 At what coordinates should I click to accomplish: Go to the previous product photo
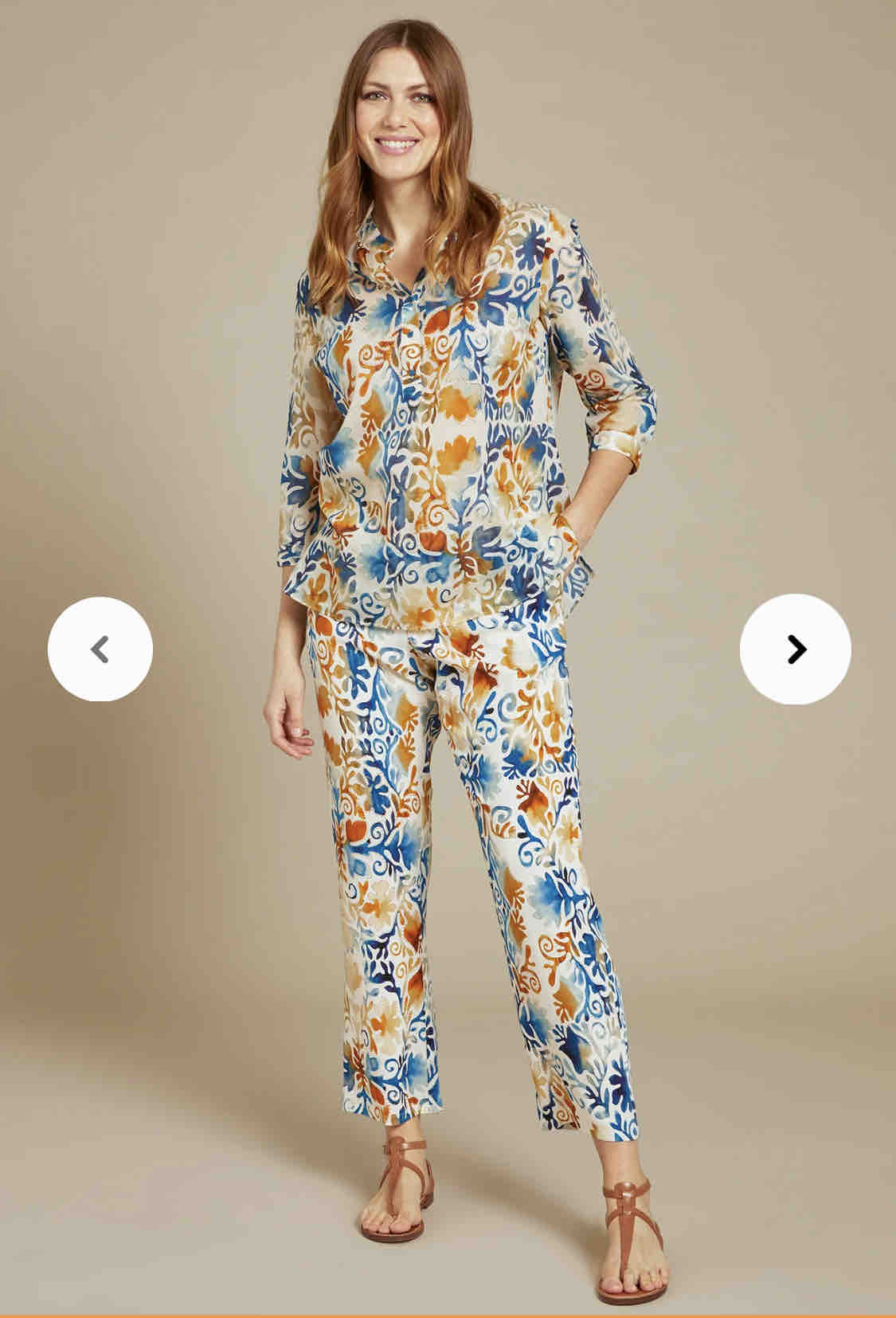click(100, 649)
